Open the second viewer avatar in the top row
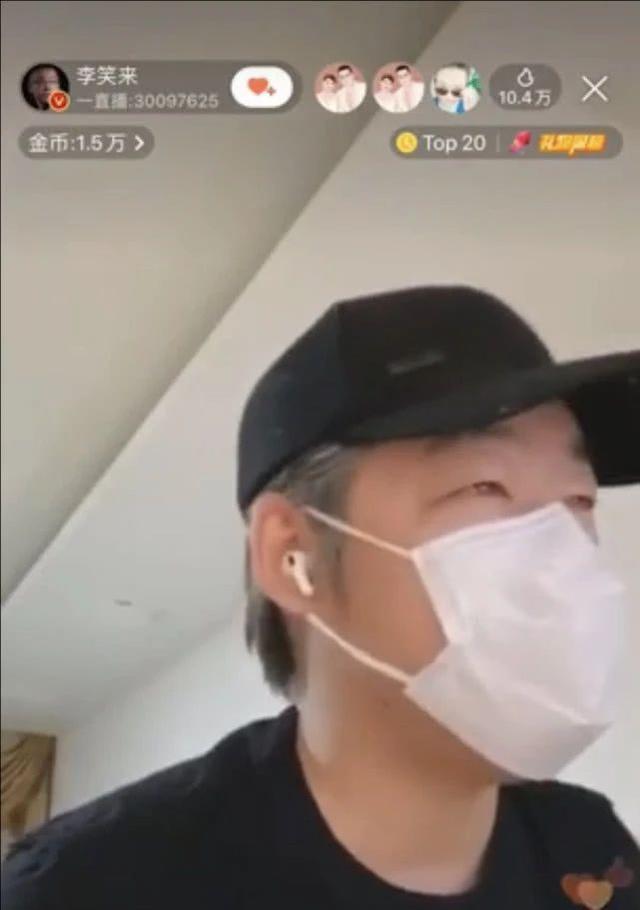Screen dimensions: 640x910 click(398, 88)
